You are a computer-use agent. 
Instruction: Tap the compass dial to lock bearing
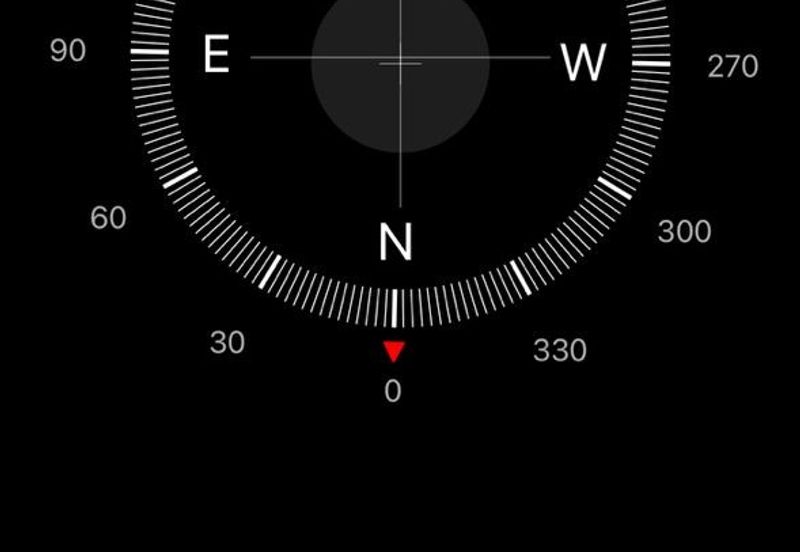pyautogui.click(x=400, y=150)
